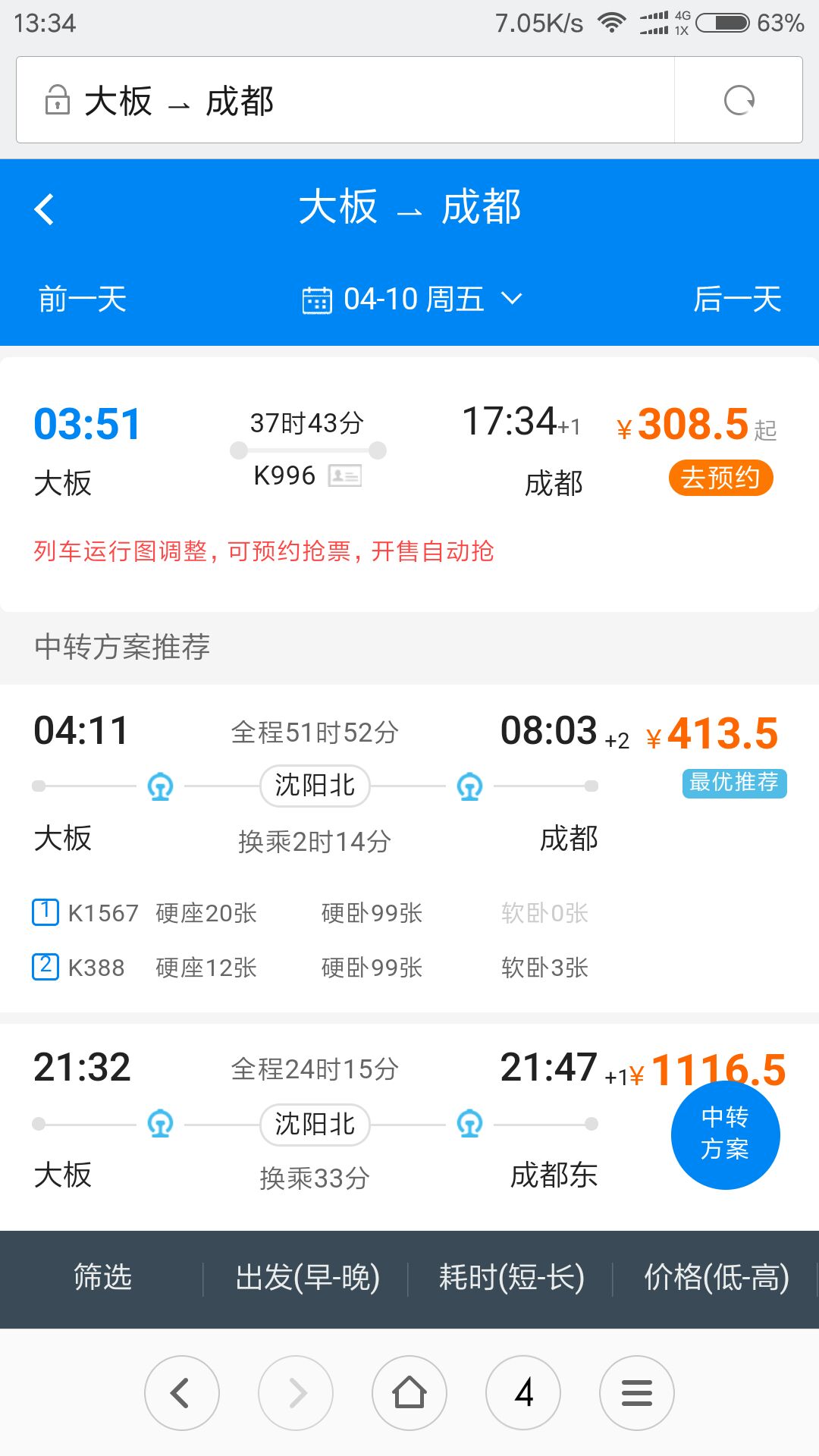Open the 04:11 transfer plan via 沈阳北
The height and width of the screenshot is (1456, 819).
click(x=409, y=848)
